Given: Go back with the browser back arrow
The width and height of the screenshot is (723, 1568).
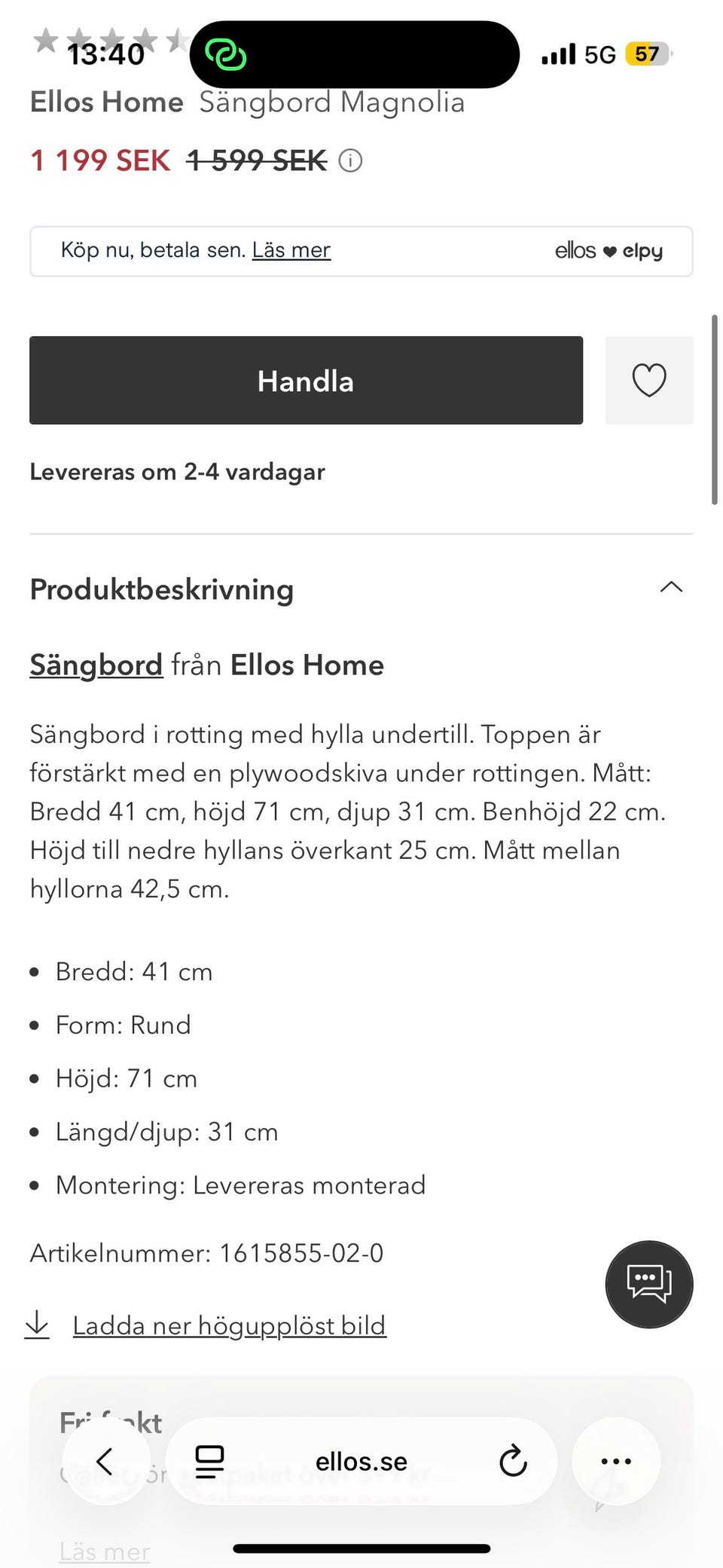Looking at the screenshot, I should pyautogui.click(x=105, y=1461).
